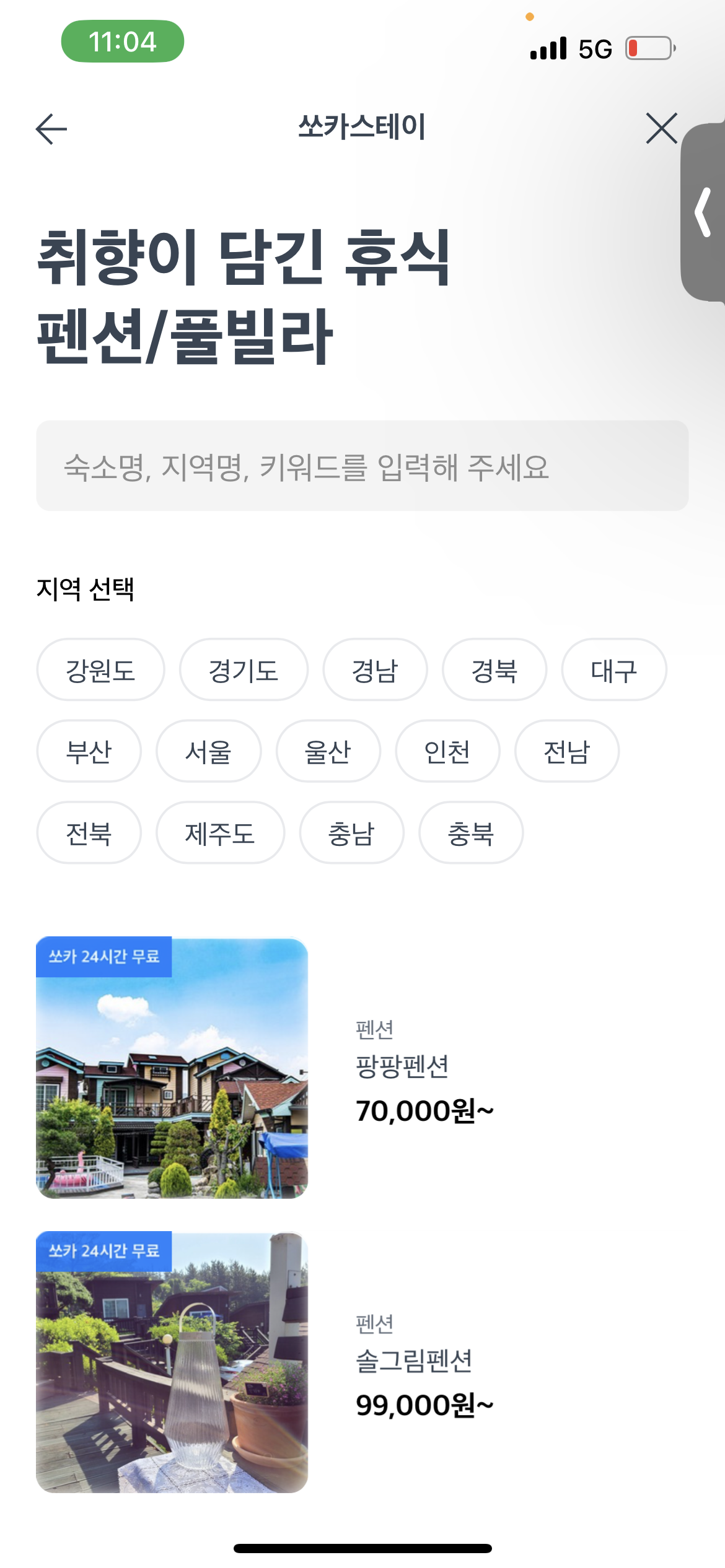
Task: Close the 쏘카스테이 screen with X
Action: [x=661, y=129]
